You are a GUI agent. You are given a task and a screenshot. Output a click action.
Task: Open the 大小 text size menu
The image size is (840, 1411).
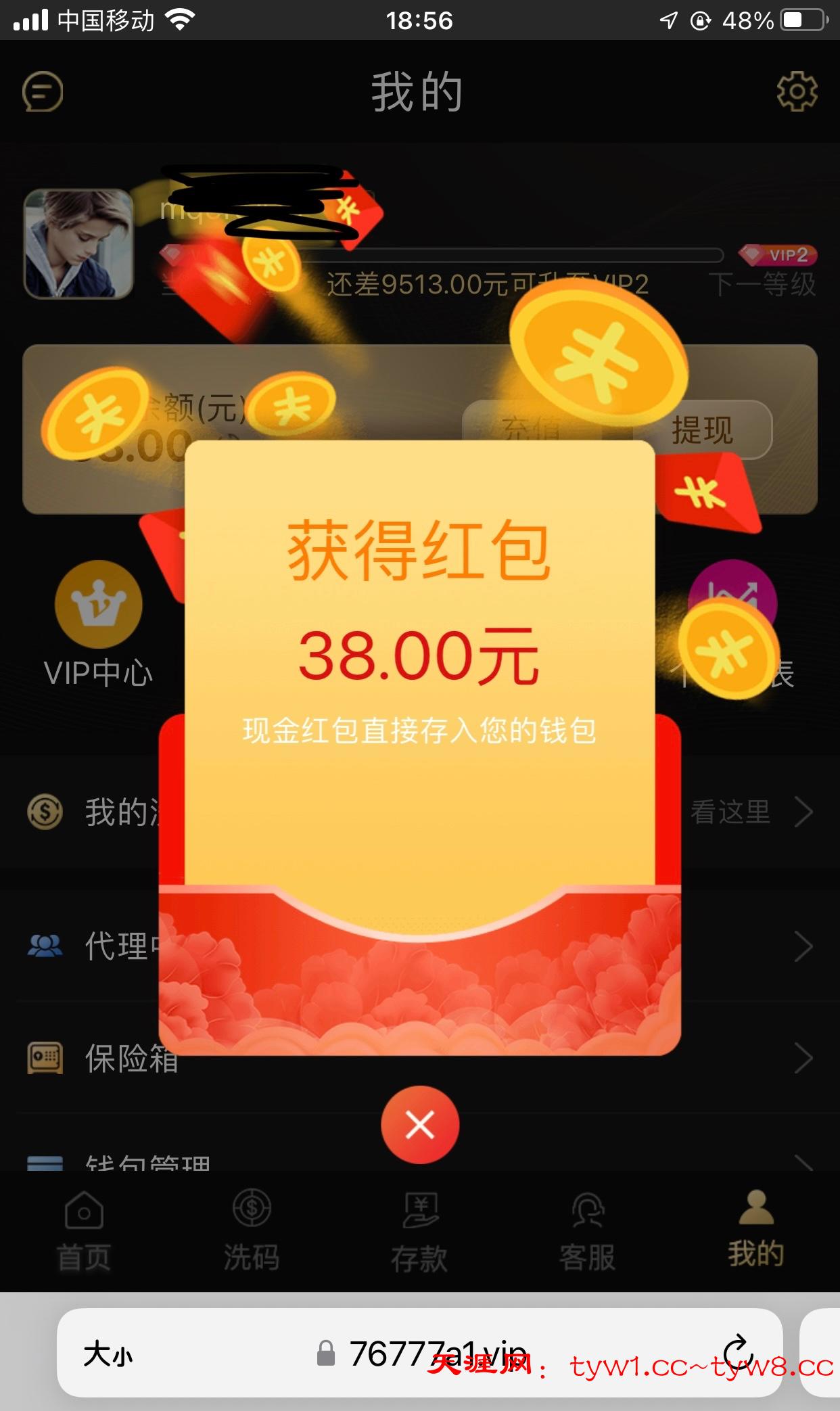point(108,1354)
